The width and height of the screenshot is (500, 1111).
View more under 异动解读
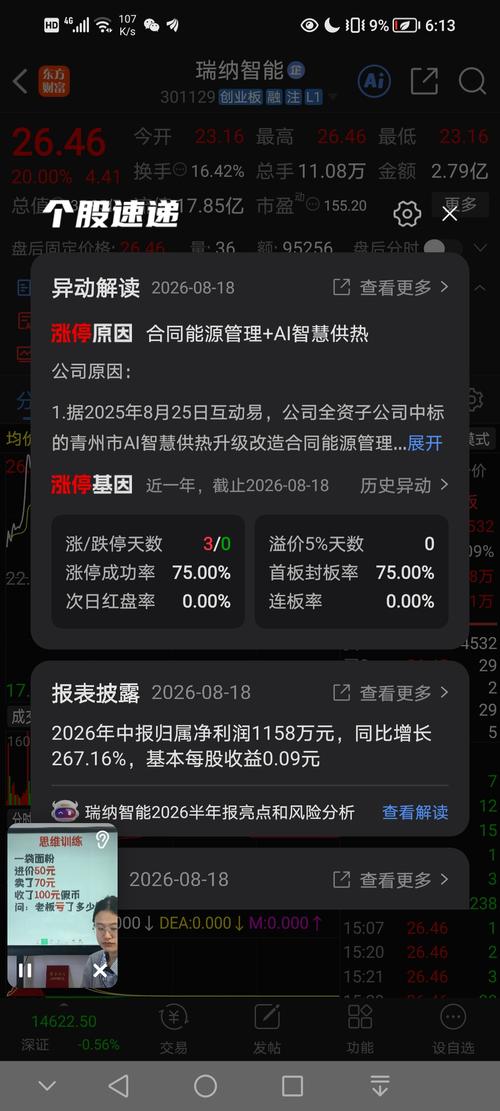click(x=391, y=288)
